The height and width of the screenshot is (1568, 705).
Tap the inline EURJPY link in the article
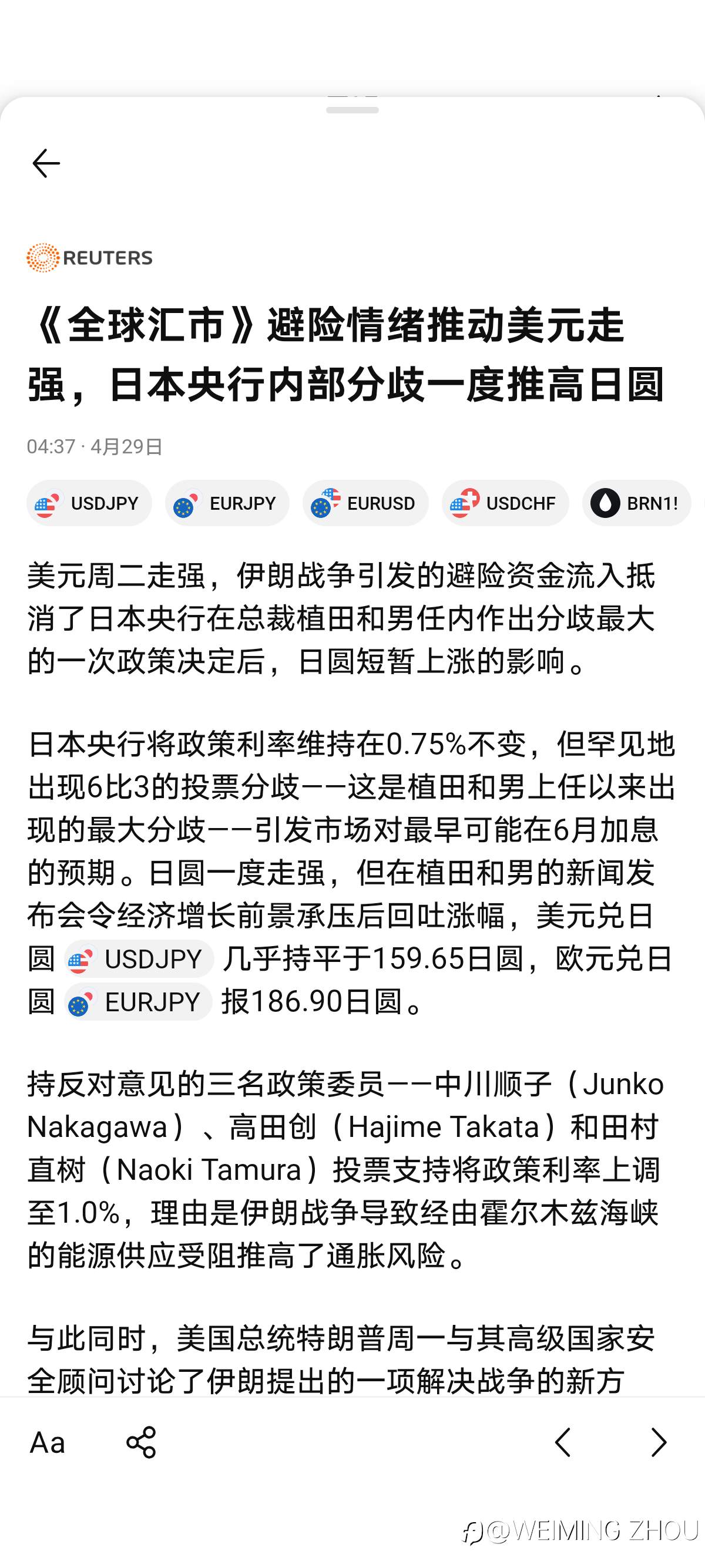pos(138,1001)
